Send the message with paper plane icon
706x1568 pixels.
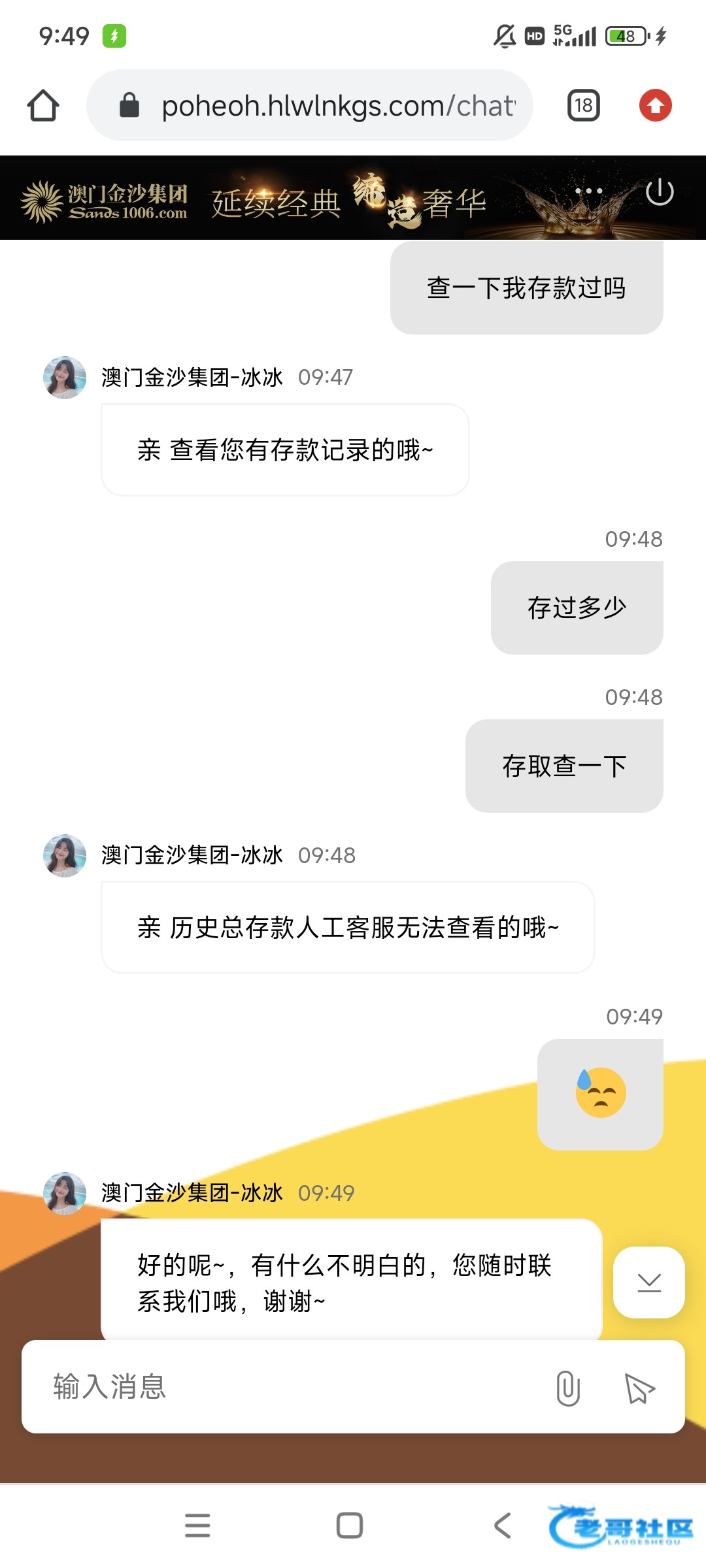[639, 1388]
